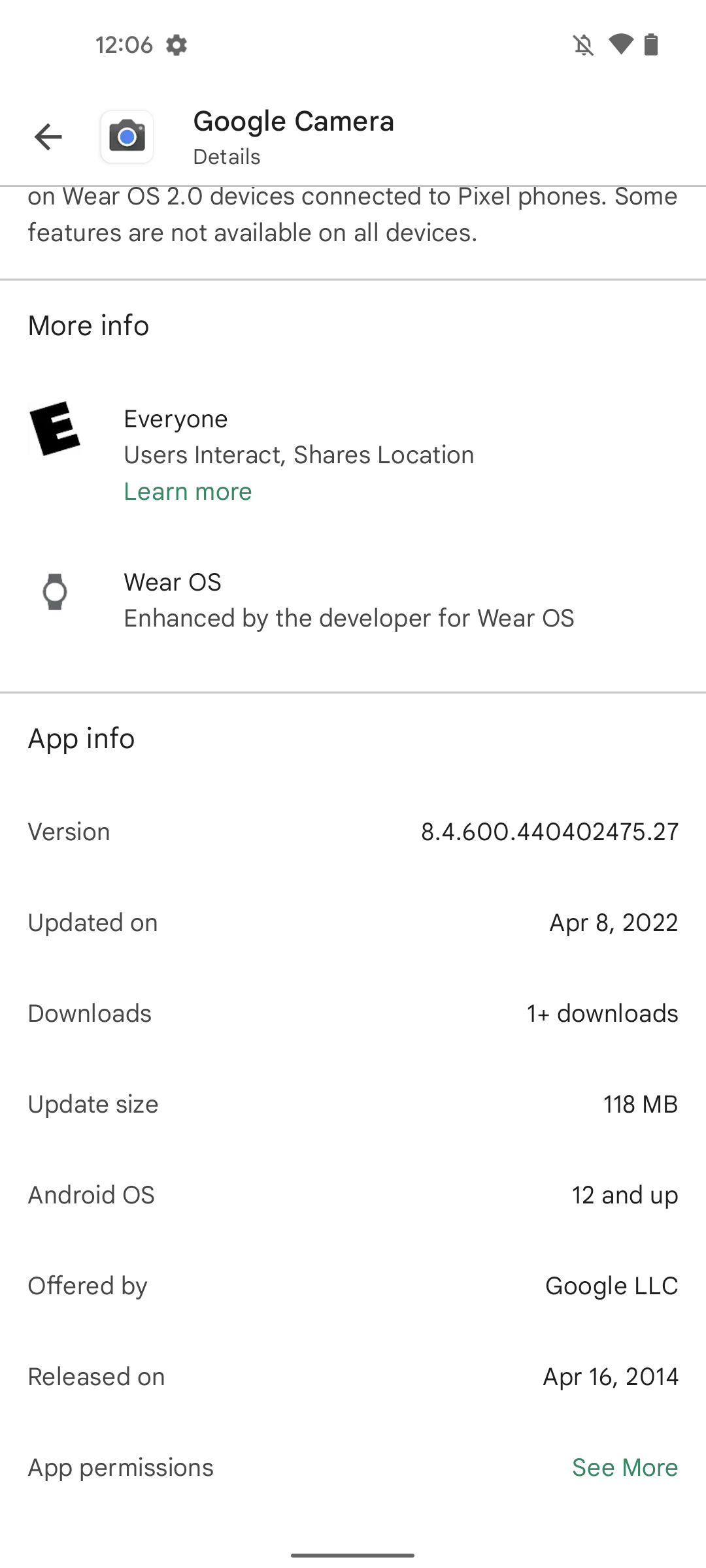Viewport: 706px width, 1568px height.
Task: Select the 'Android OS 12 and up' row
Action: click(353, 1194)
